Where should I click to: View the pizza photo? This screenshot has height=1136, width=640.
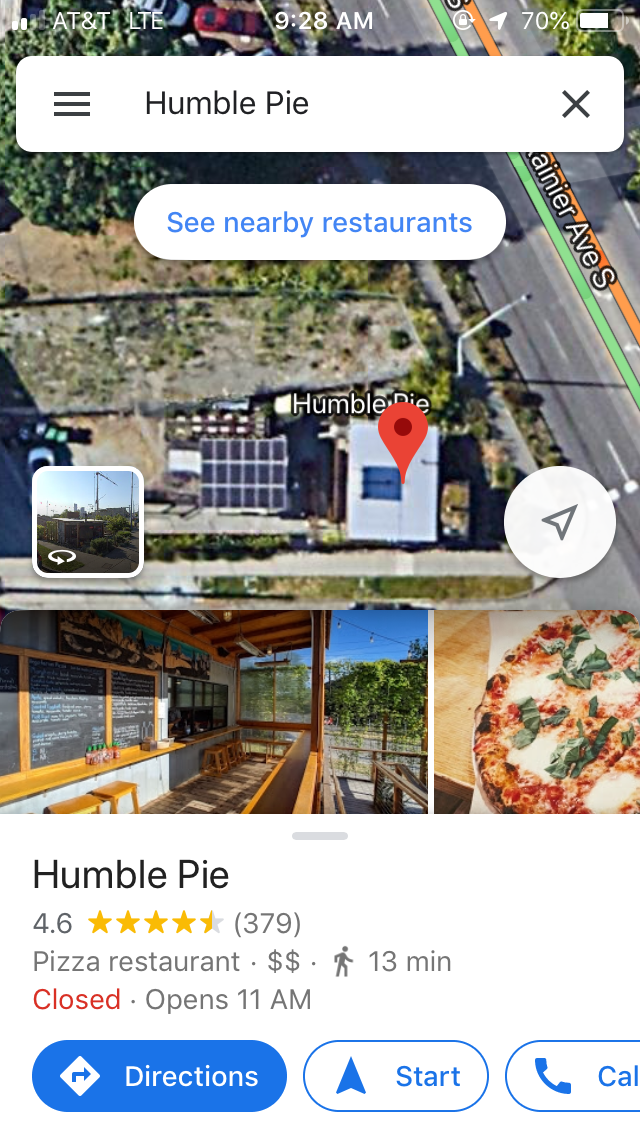click(537, 712)
